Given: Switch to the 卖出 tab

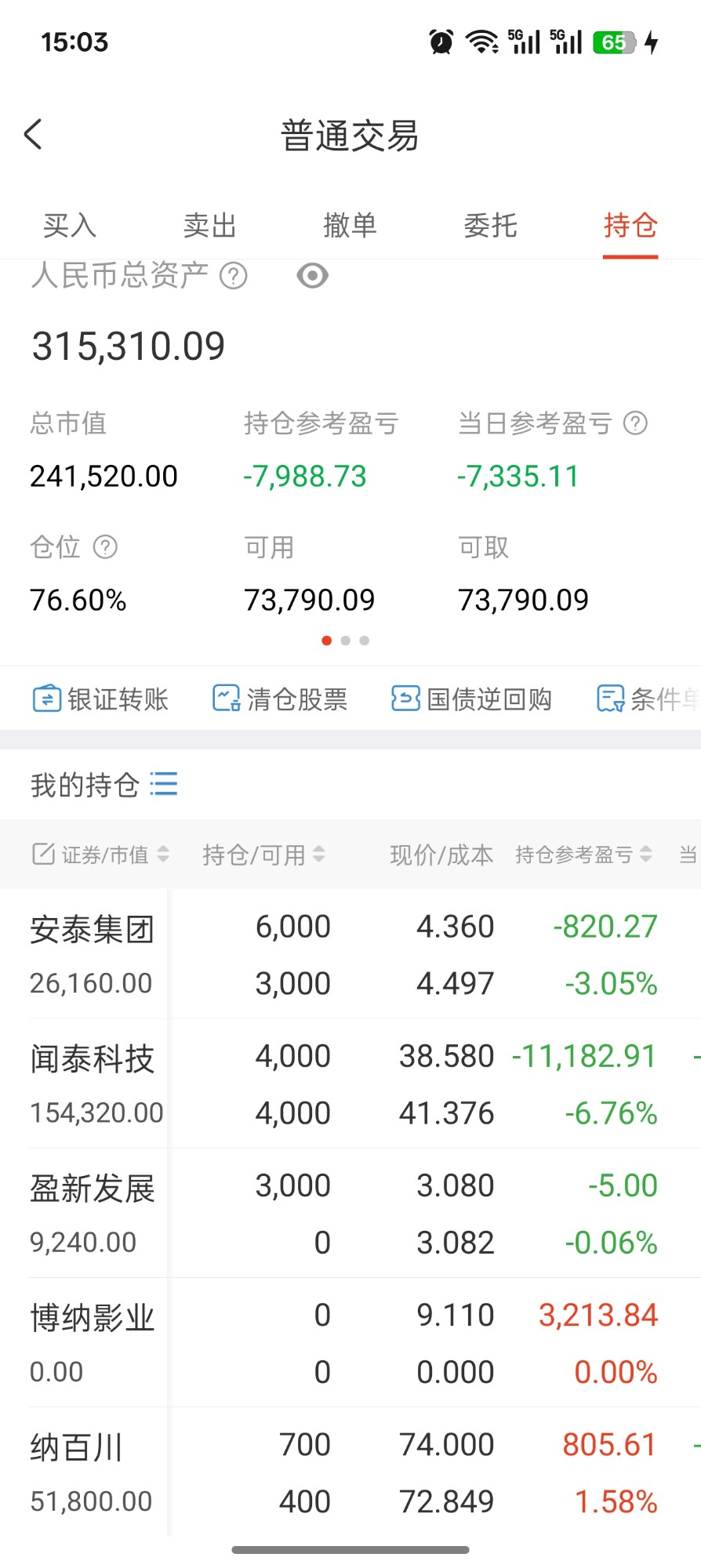Looking at the screenshot, I should point(209,226).
